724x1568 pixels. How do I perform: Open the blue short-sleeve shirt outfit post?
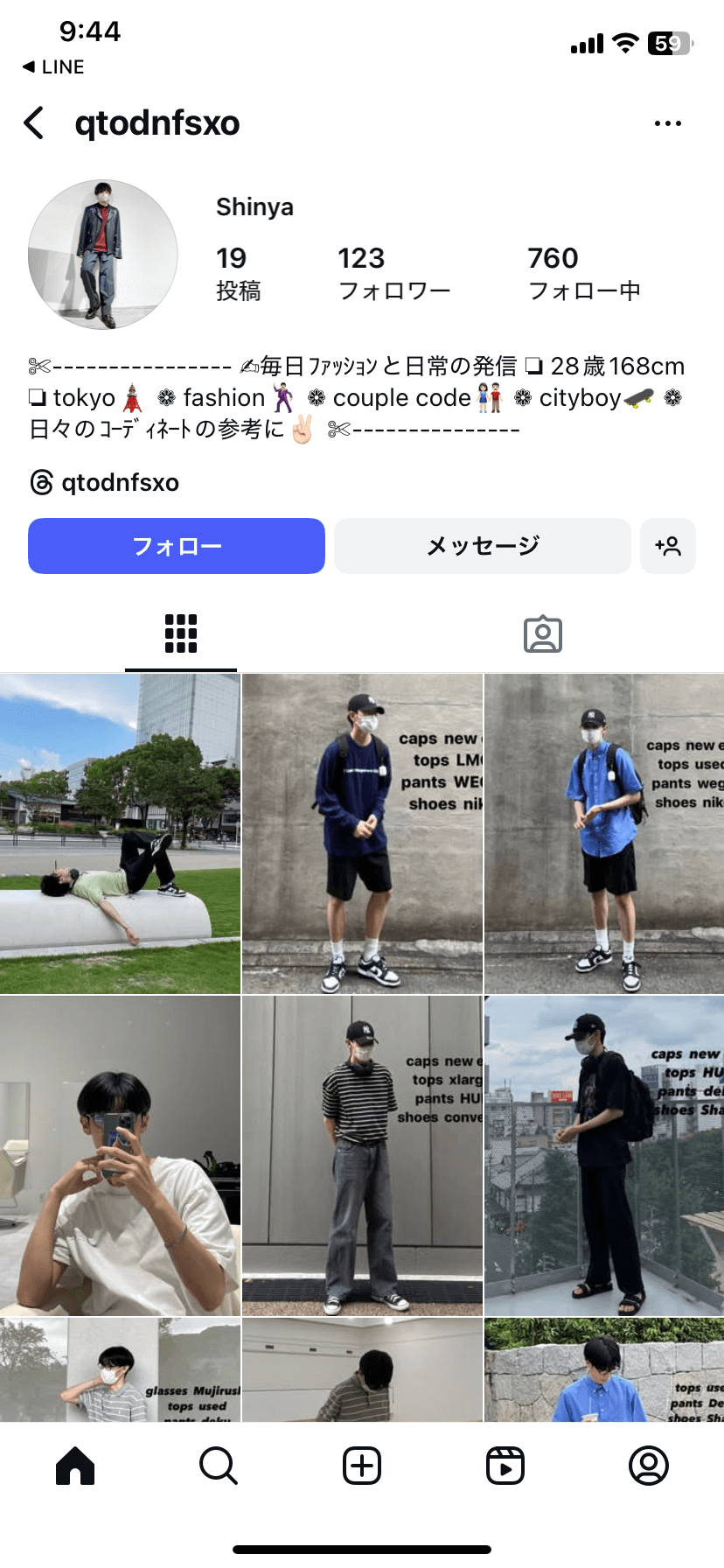click(603, 833)
